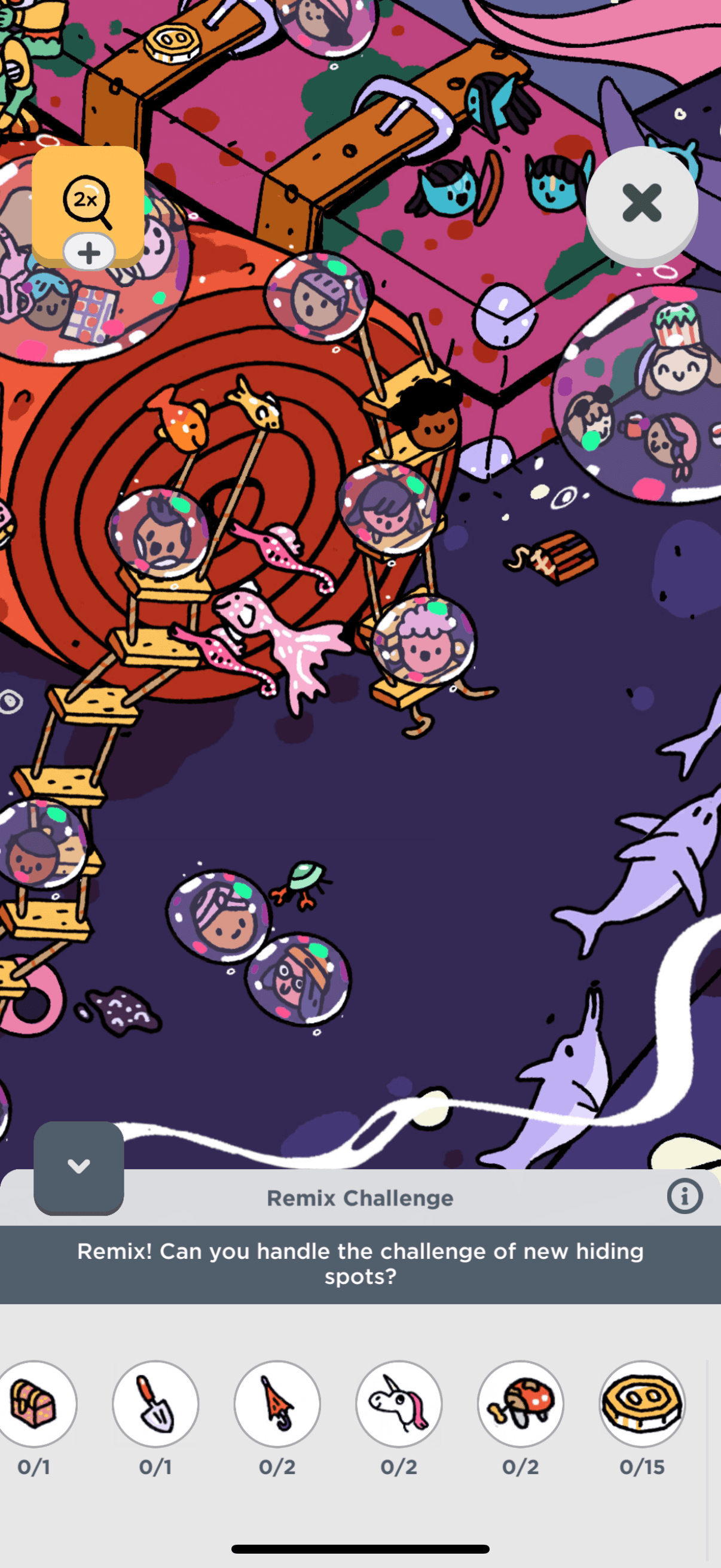Select the unicorn target item
The height and width of the screenshot is (1568, 721).
[x=399, y=1404]
